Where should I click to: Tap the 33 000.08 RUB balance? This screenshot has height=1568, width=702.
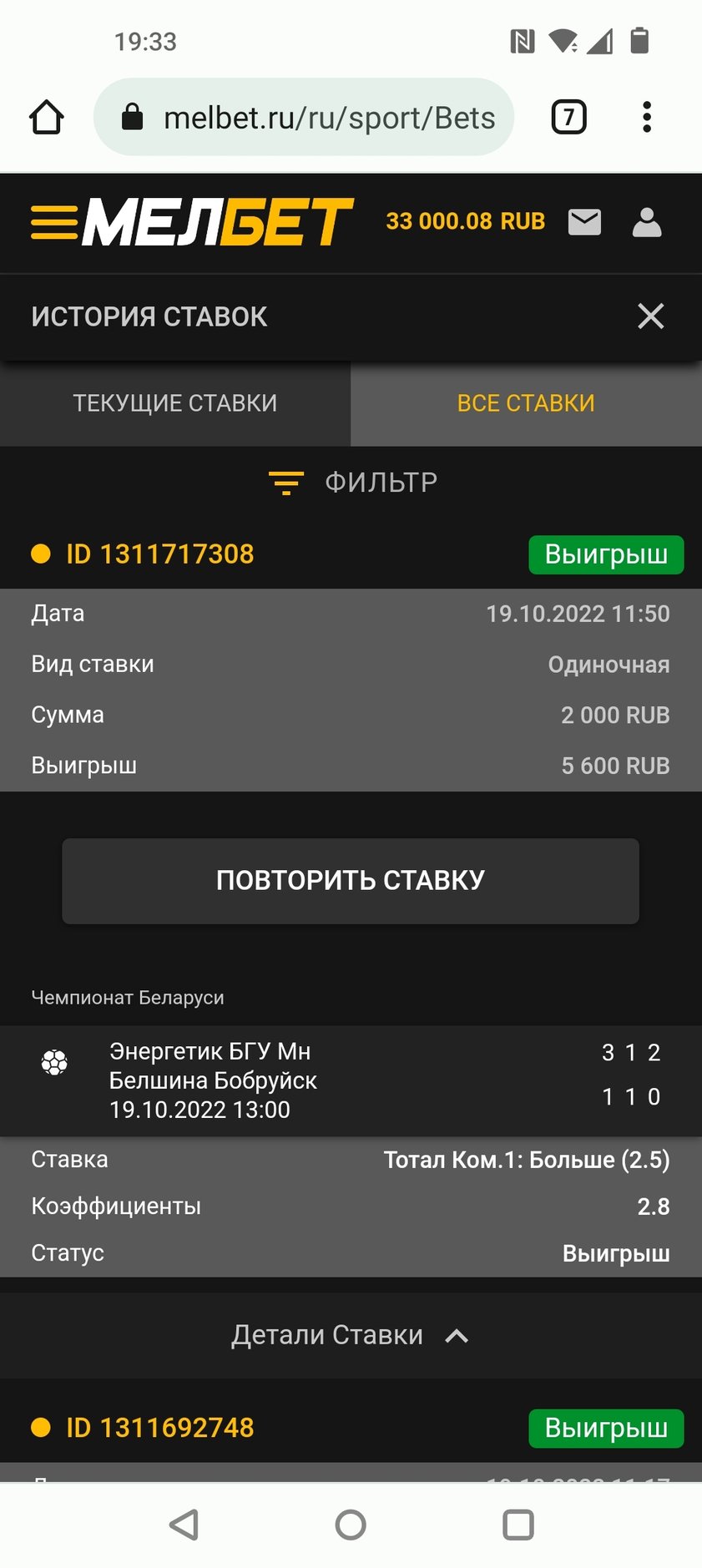point(465,221)
